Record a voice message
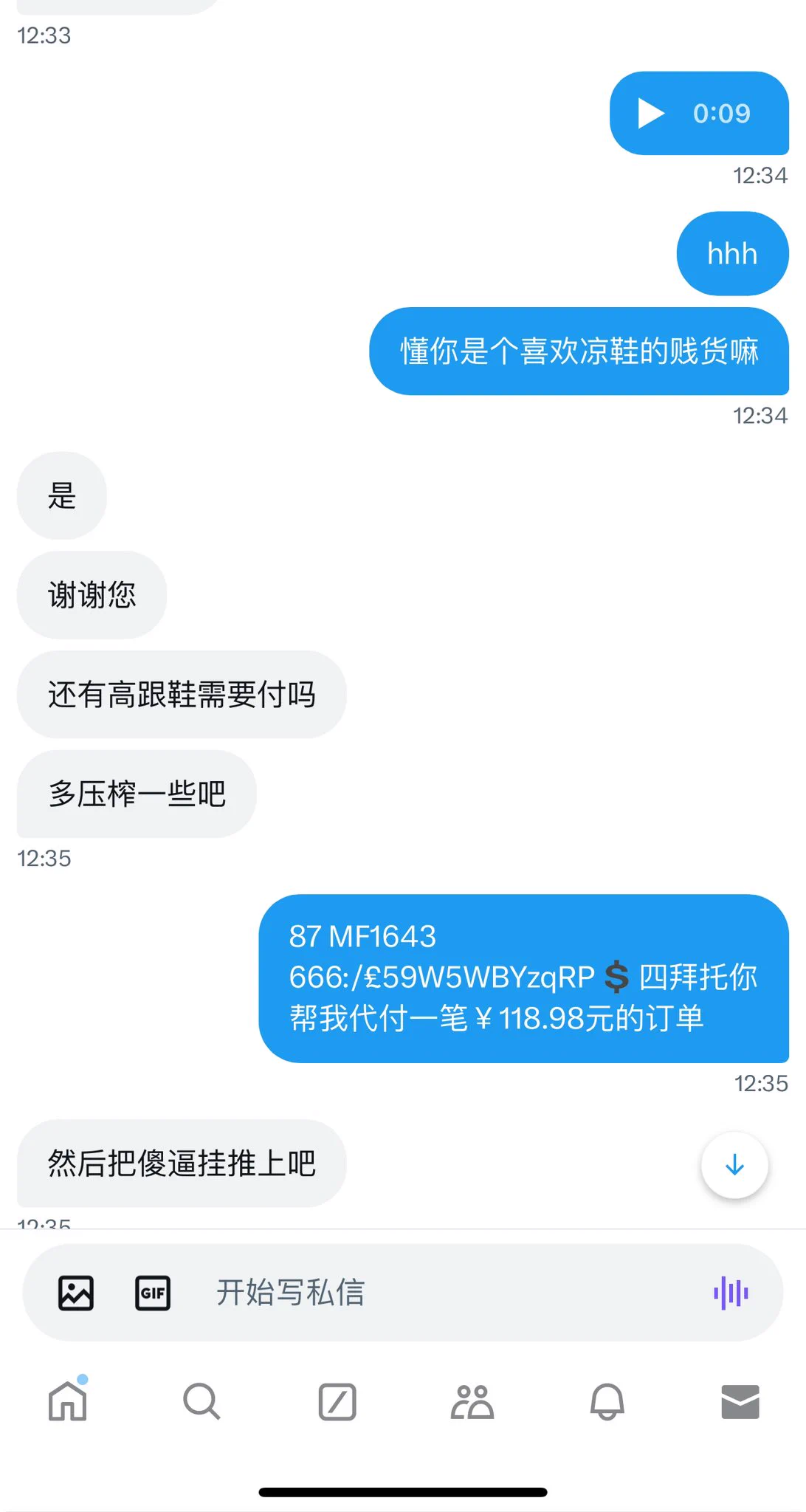Screen dimensions: 806x1512 (731, 1293)
